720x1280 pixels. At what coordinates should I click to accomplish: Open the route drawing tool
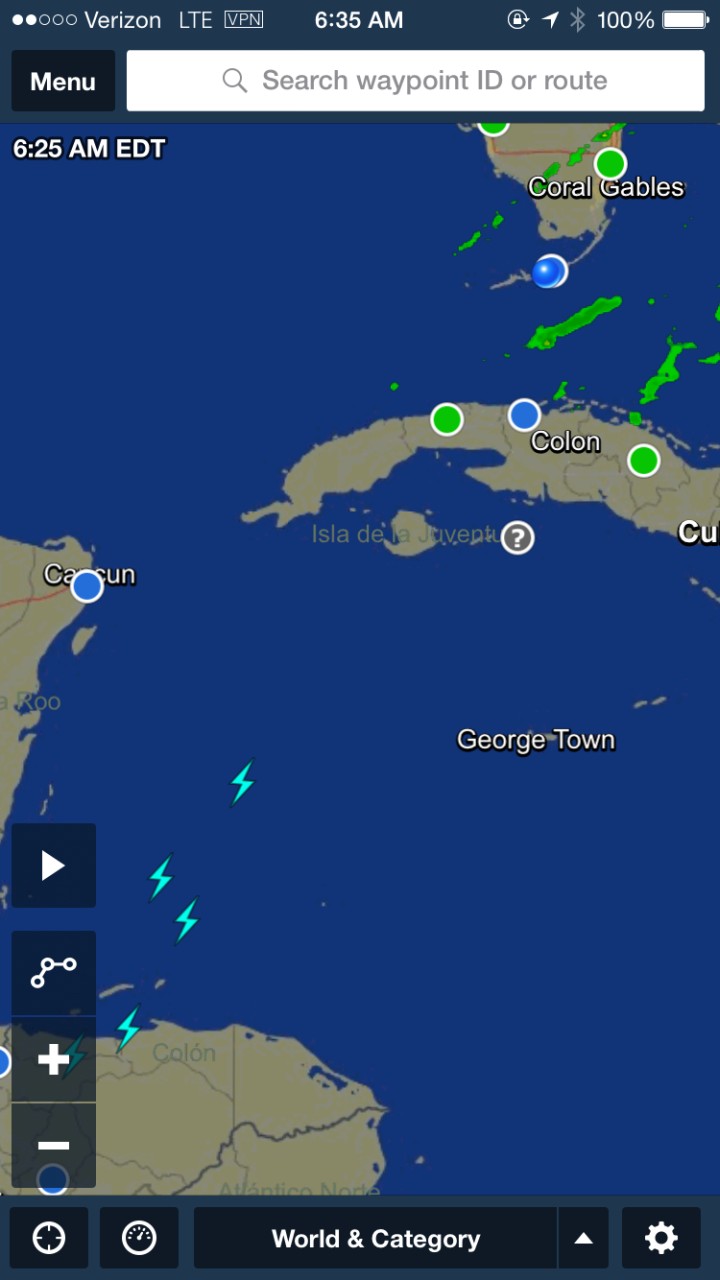(x=54, y=972)
